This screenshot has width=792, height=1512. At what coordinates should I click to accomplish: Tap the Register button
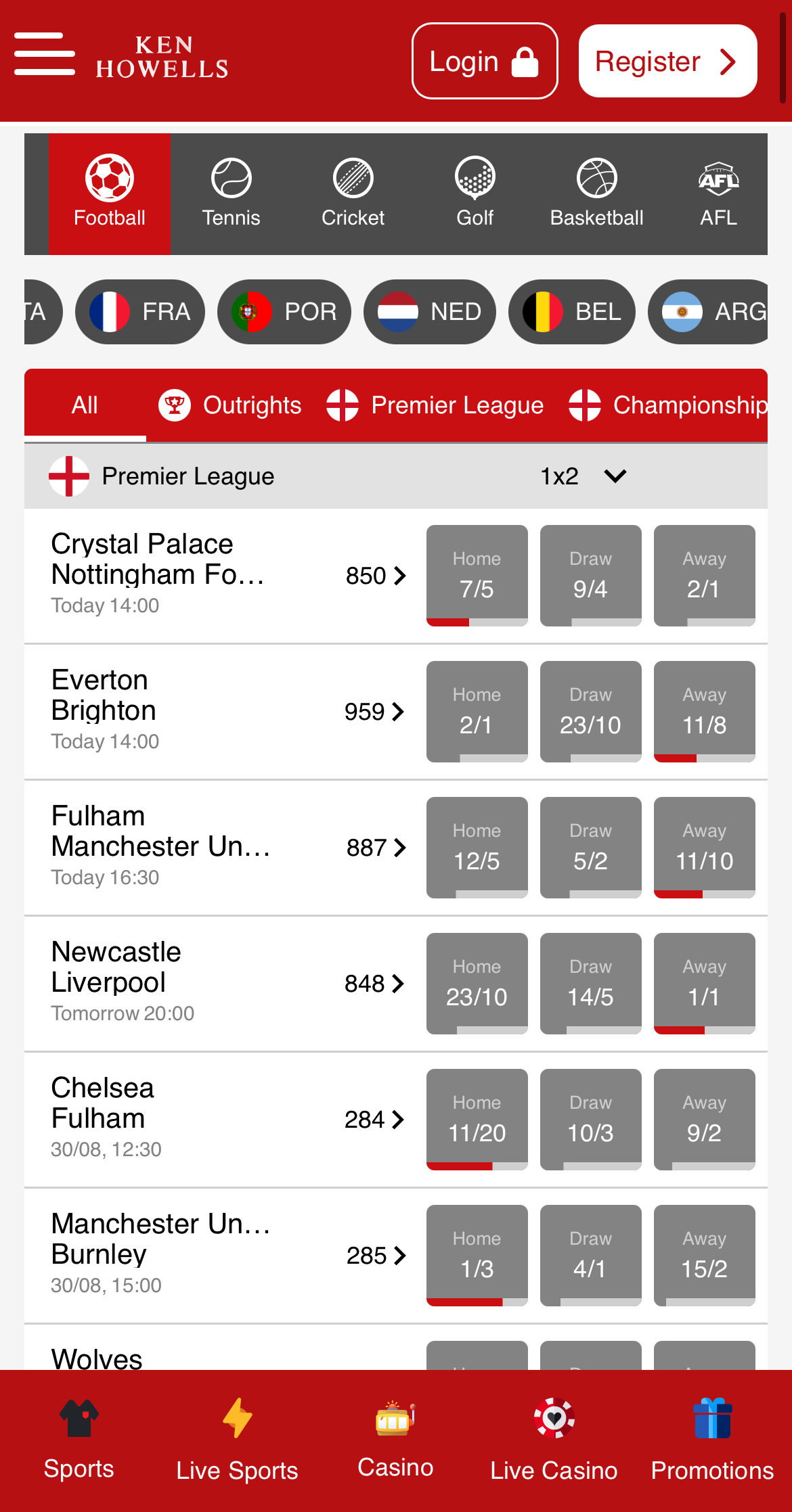[x=667, y=62]
